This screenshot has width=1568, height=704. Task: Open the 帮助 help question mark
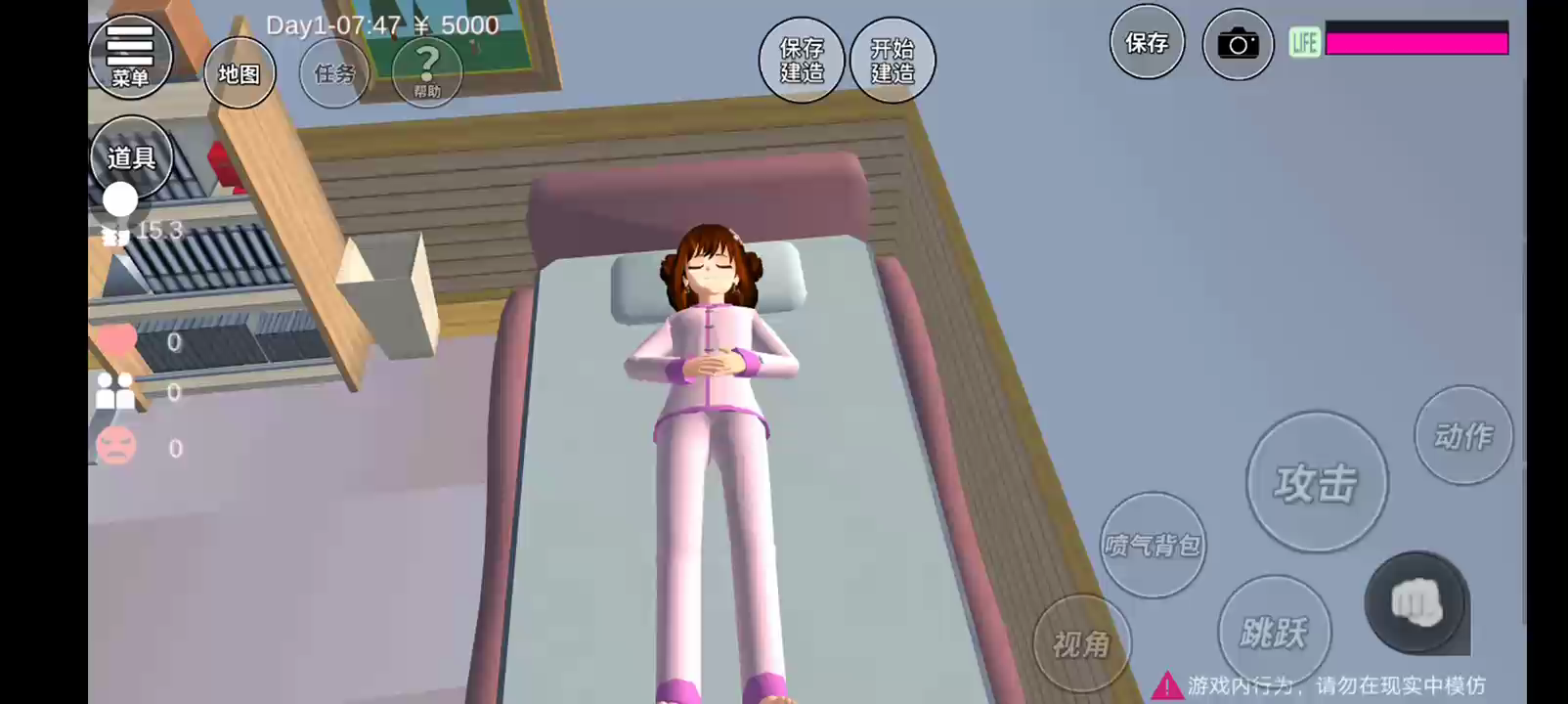(x=427, y=72)
